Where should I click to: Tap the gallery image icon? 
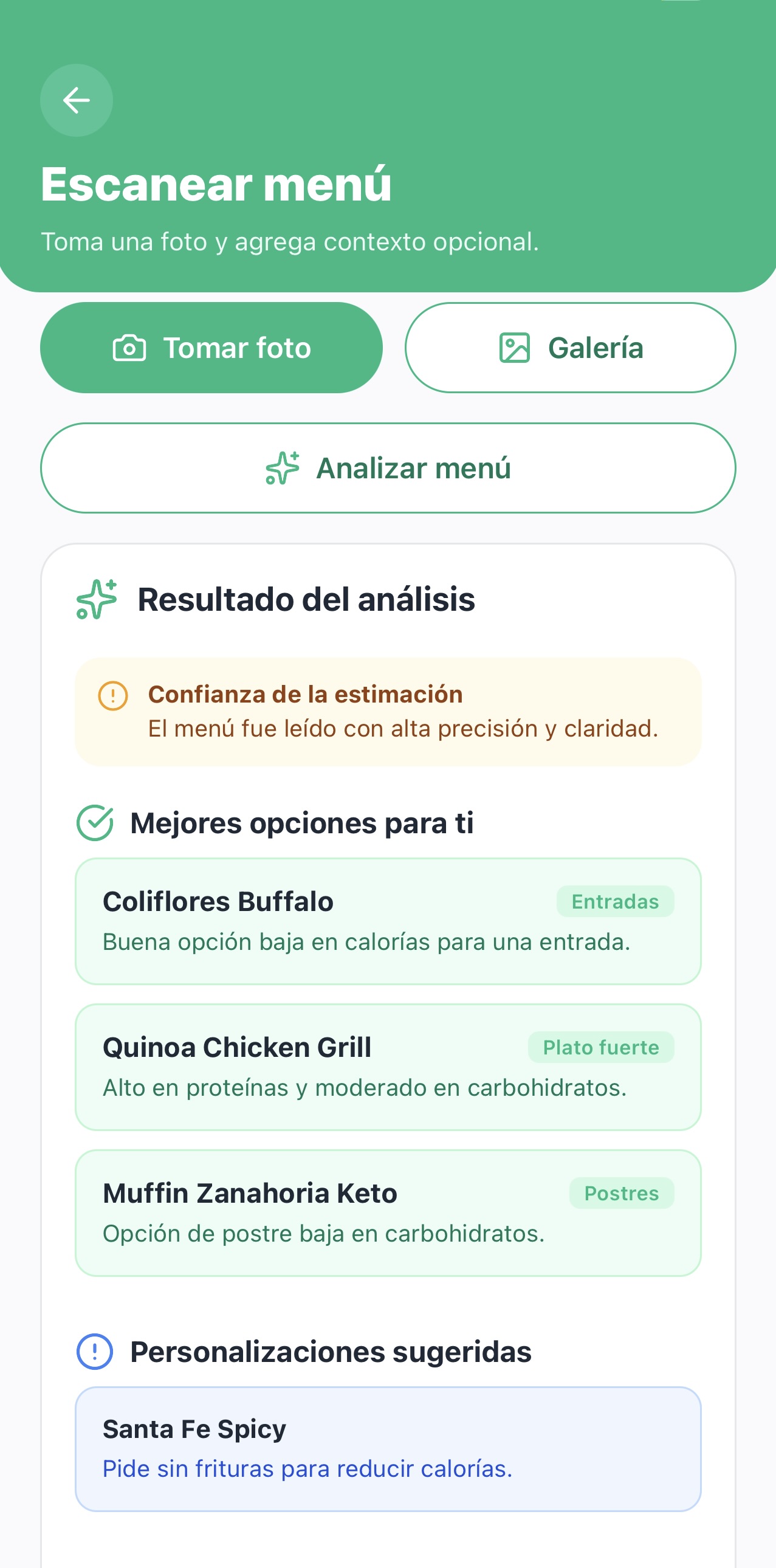[x=514, y=347]
